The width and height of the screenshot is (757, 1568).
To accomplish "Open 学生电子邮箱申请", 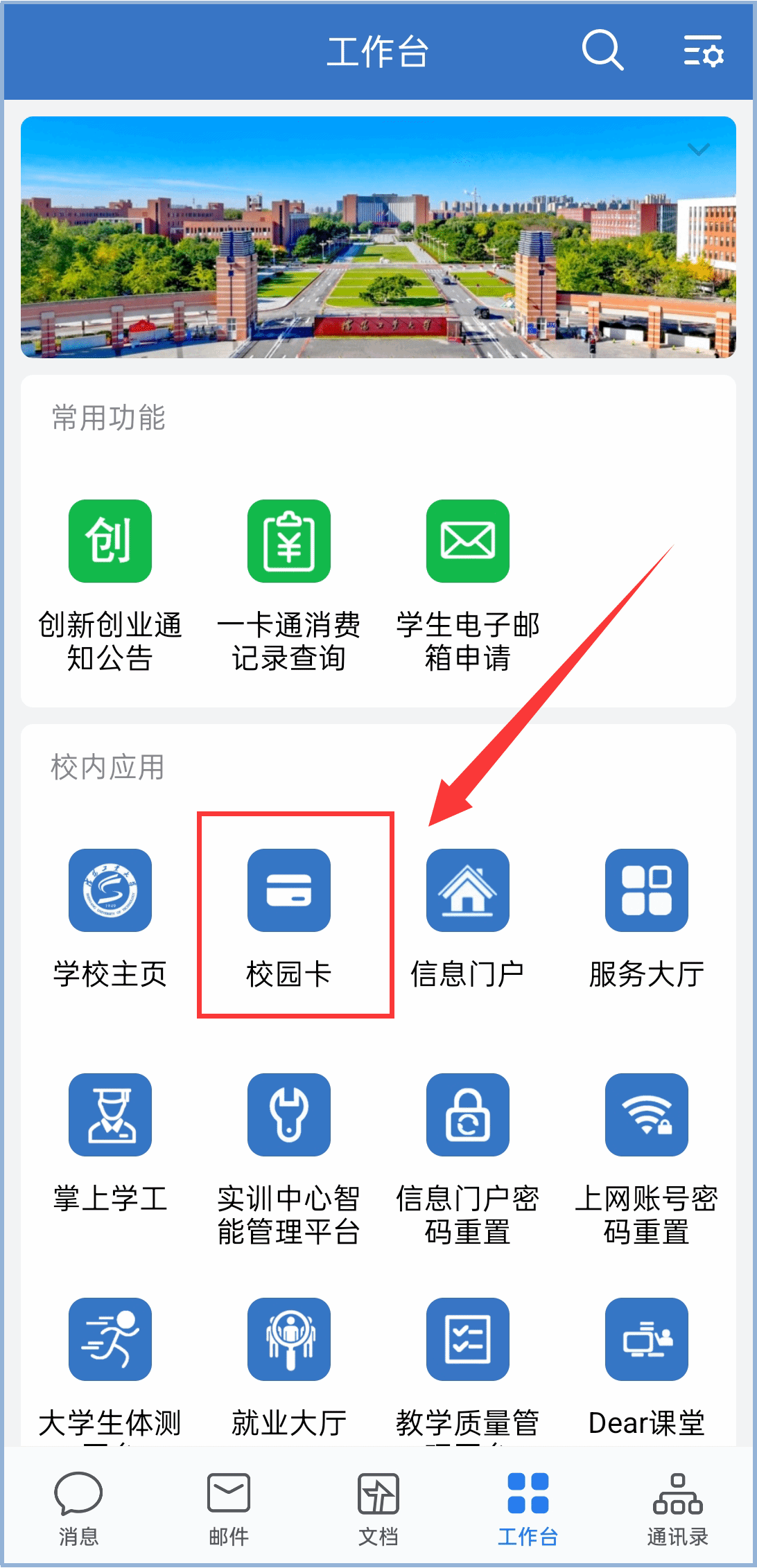I will coord(467,542).
